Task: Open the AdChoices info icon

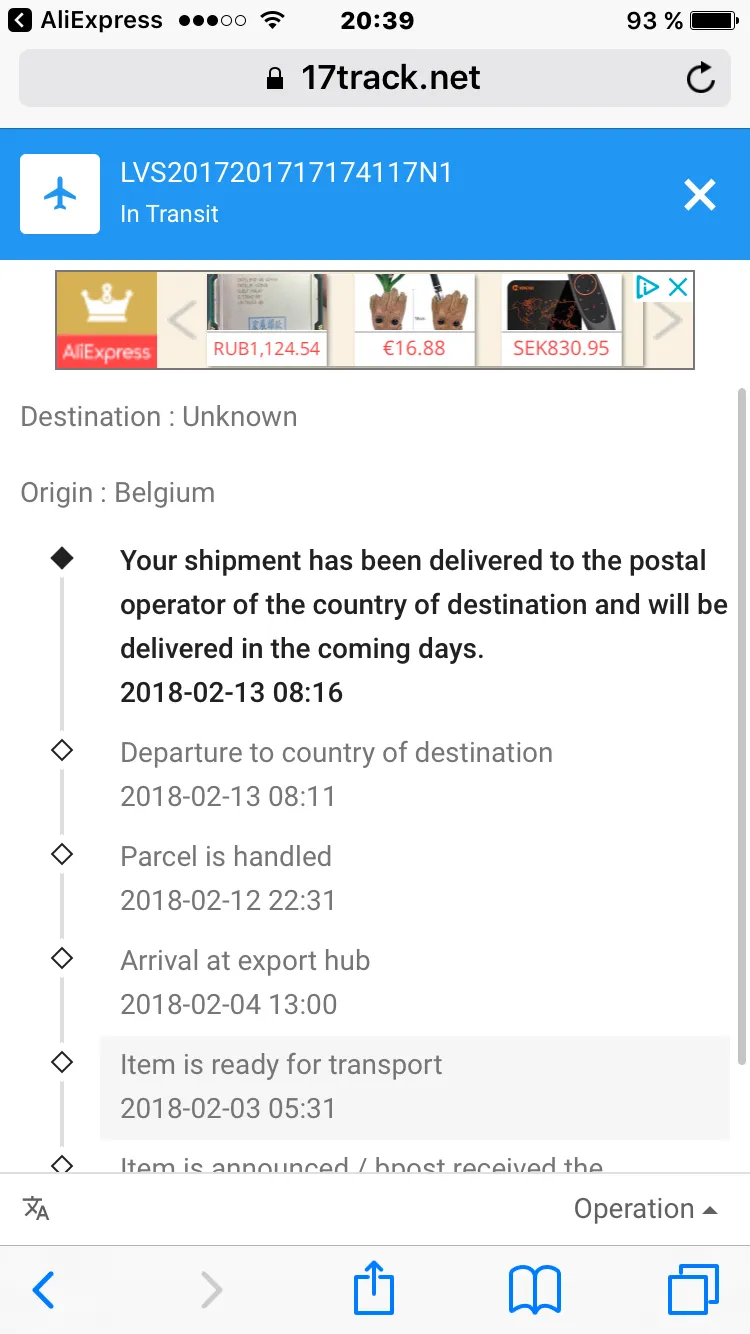Action: point(648,287)
